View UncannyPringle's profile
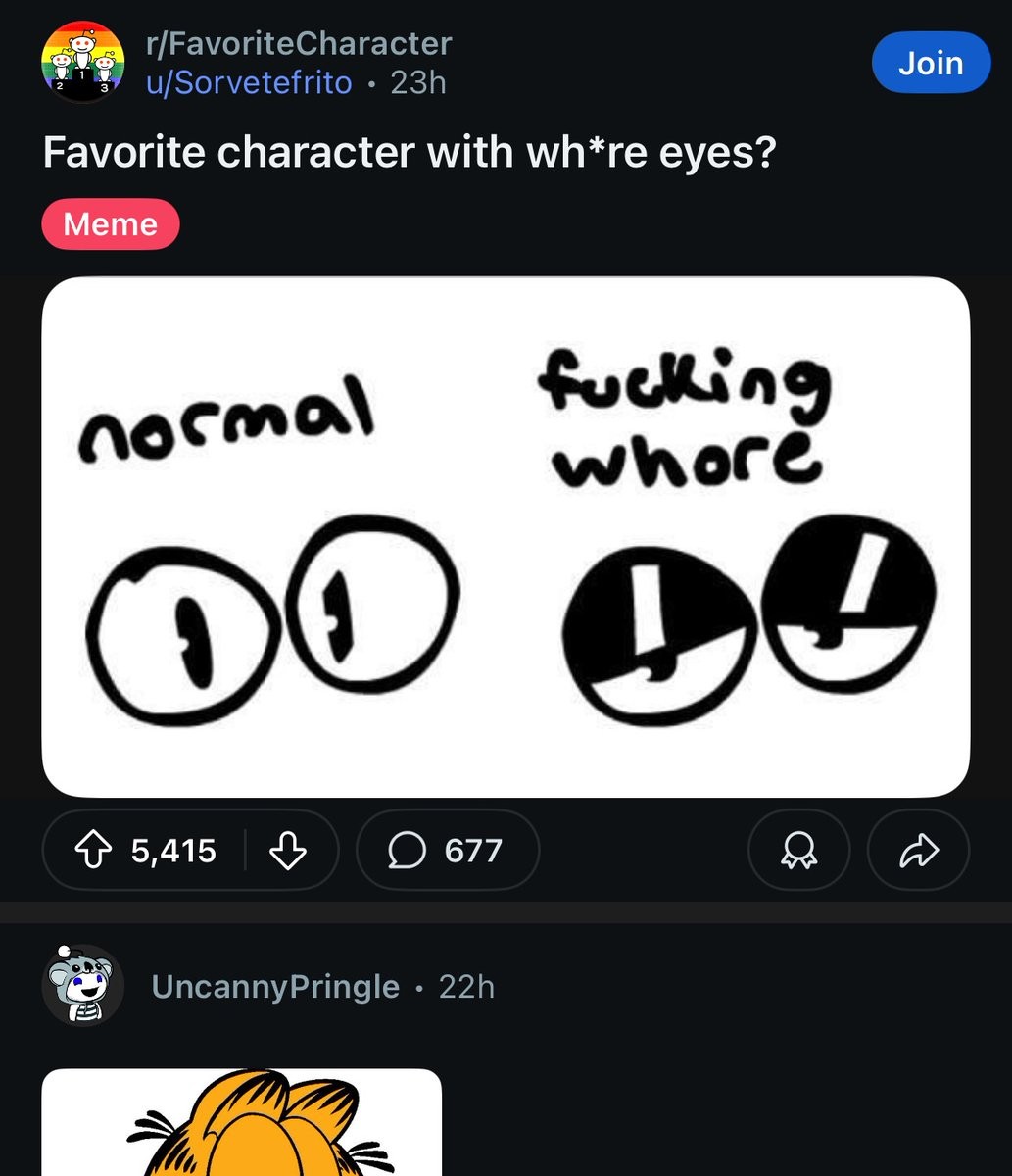 click(x=275, y=986)
